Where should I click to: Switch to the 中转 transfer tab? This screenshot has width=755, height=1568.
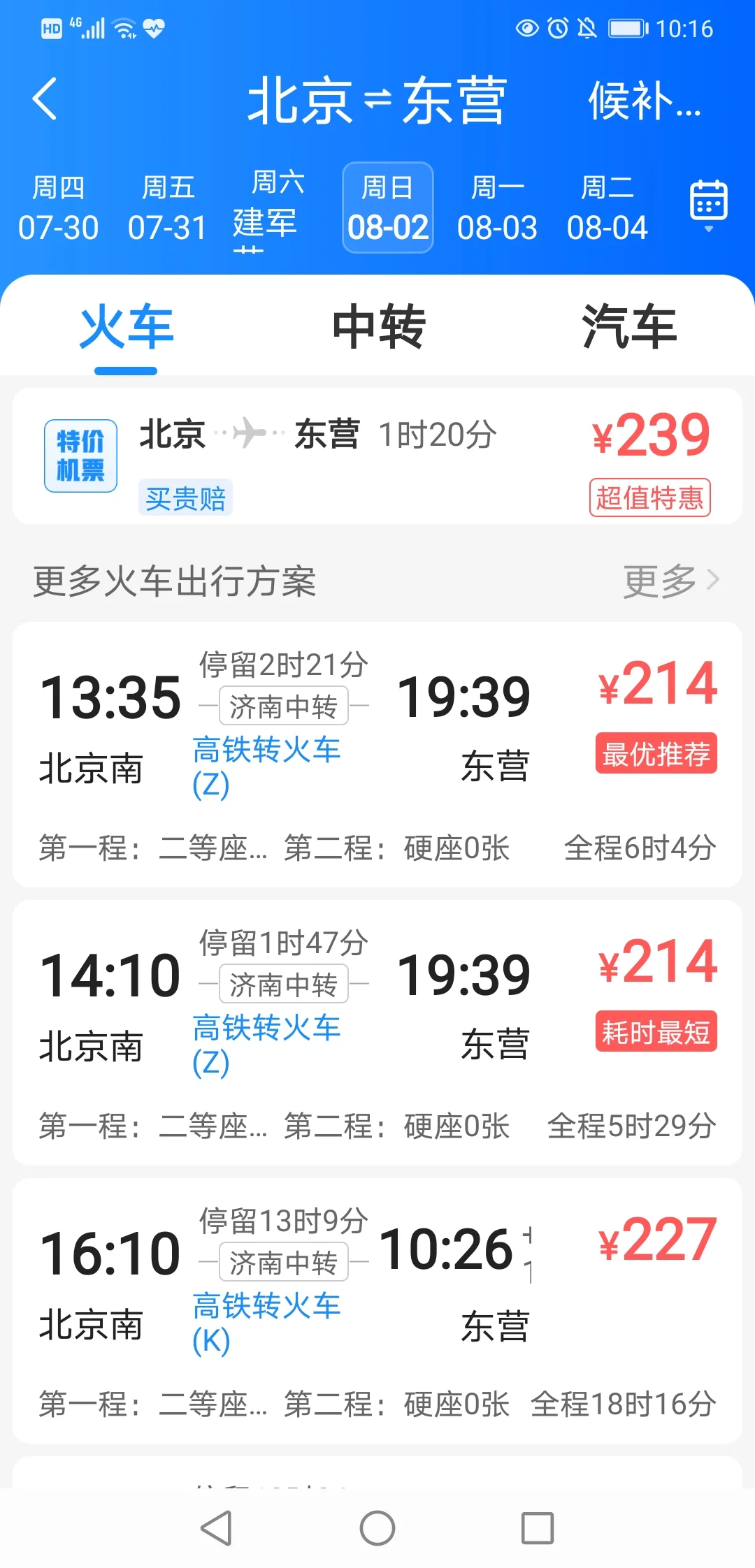pyautogui.click(x=379, y=328)
